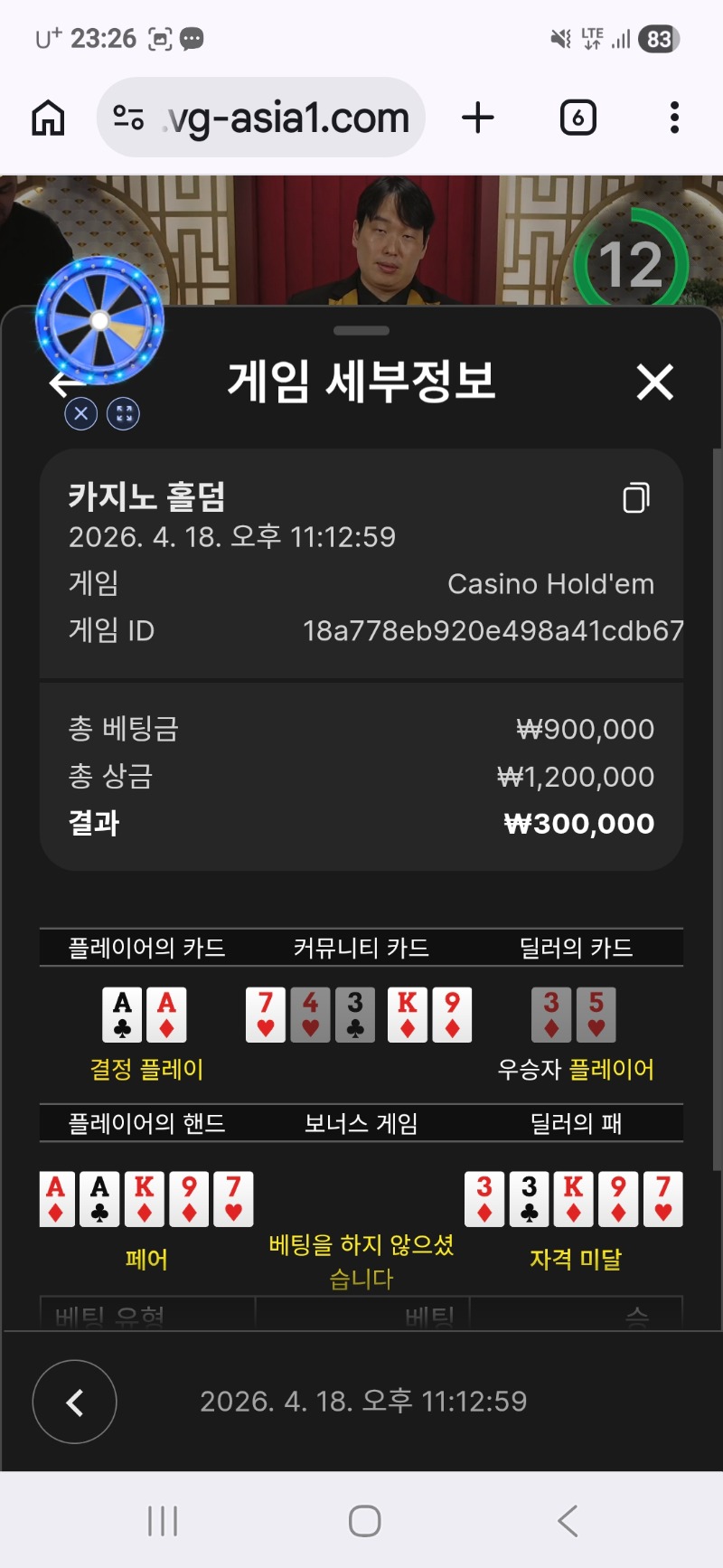This screenshot has height=1568, width=723.
Task: Open a new browser tab
Action: tap(478, 118)
